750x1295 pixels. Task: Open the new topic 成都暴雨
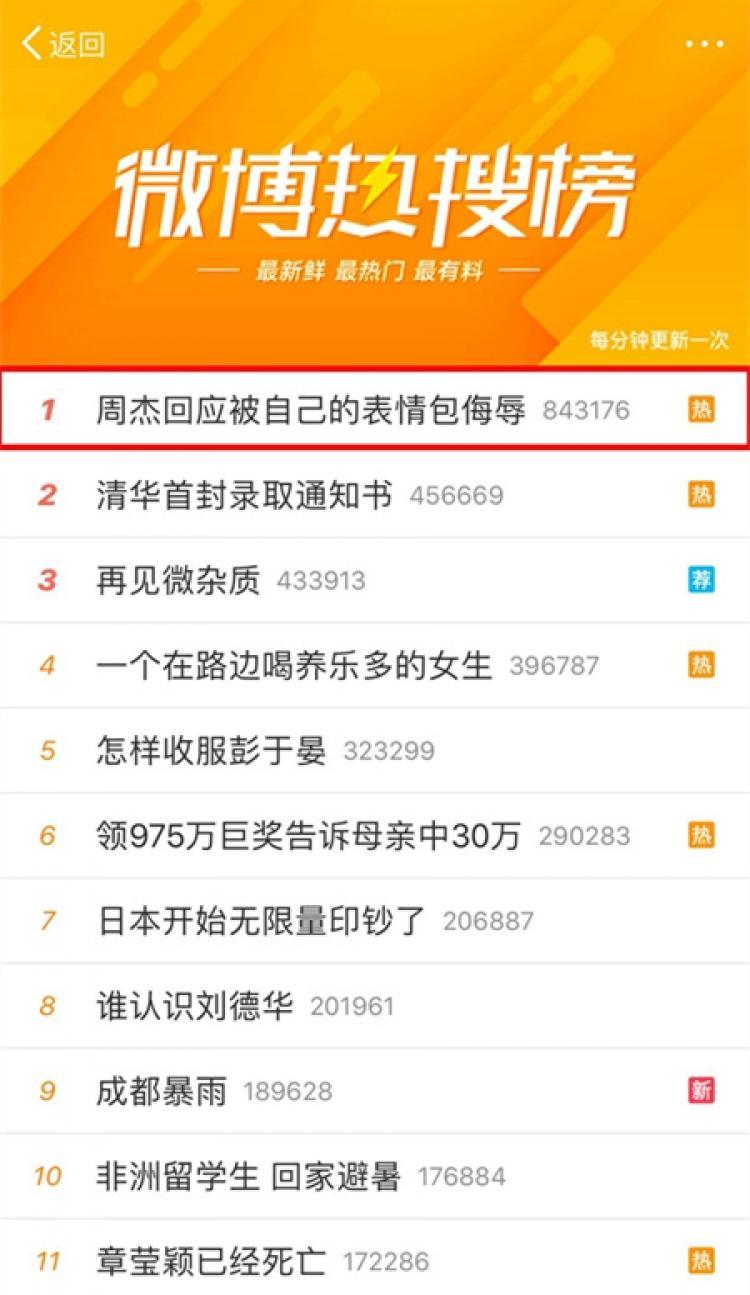[x=375, y=1090]
